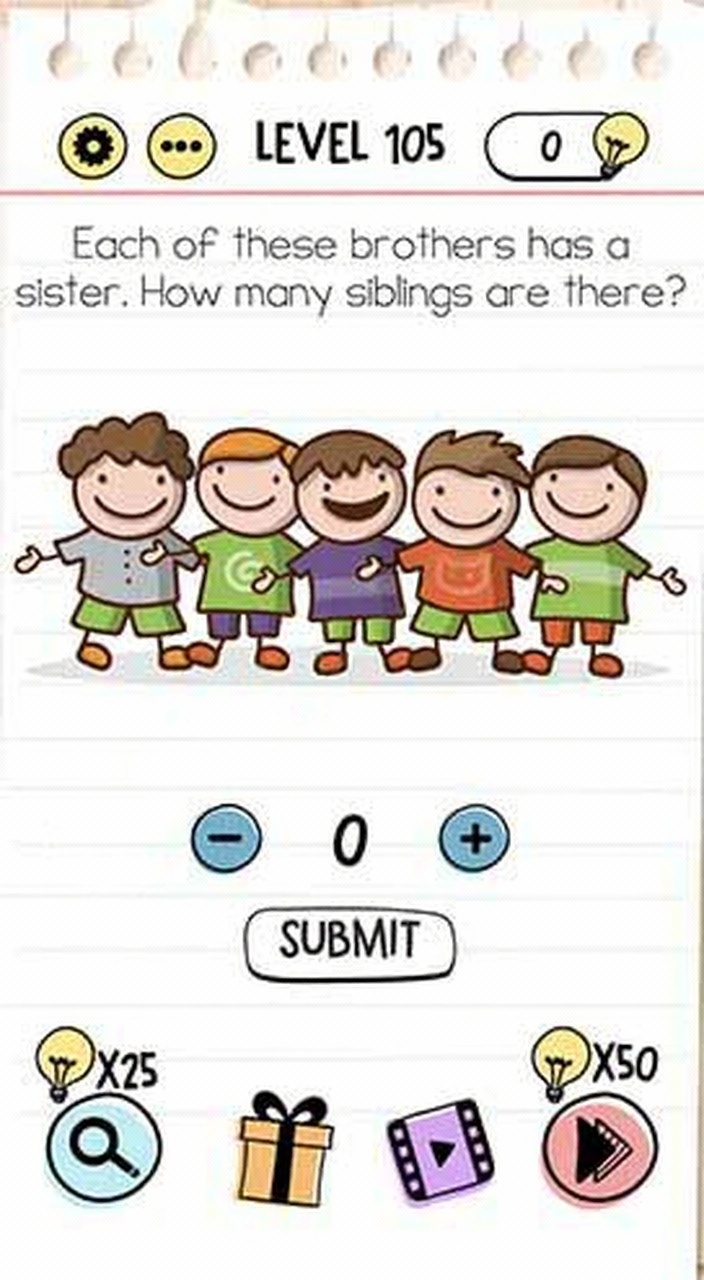The height and width of the screenshot is (1280, 704).
Task: Submit the answer
Action: (x=349, y=943)
